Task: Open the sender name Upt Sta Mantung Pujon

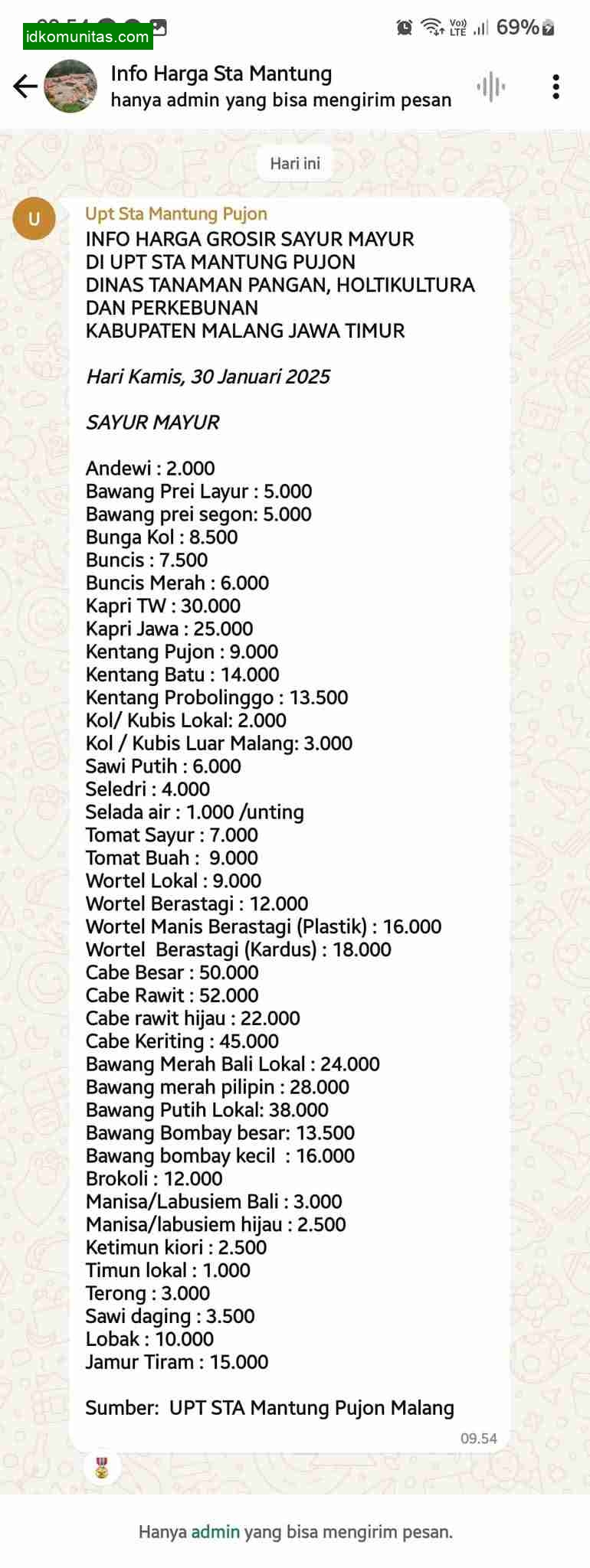Action: [176, 214]
